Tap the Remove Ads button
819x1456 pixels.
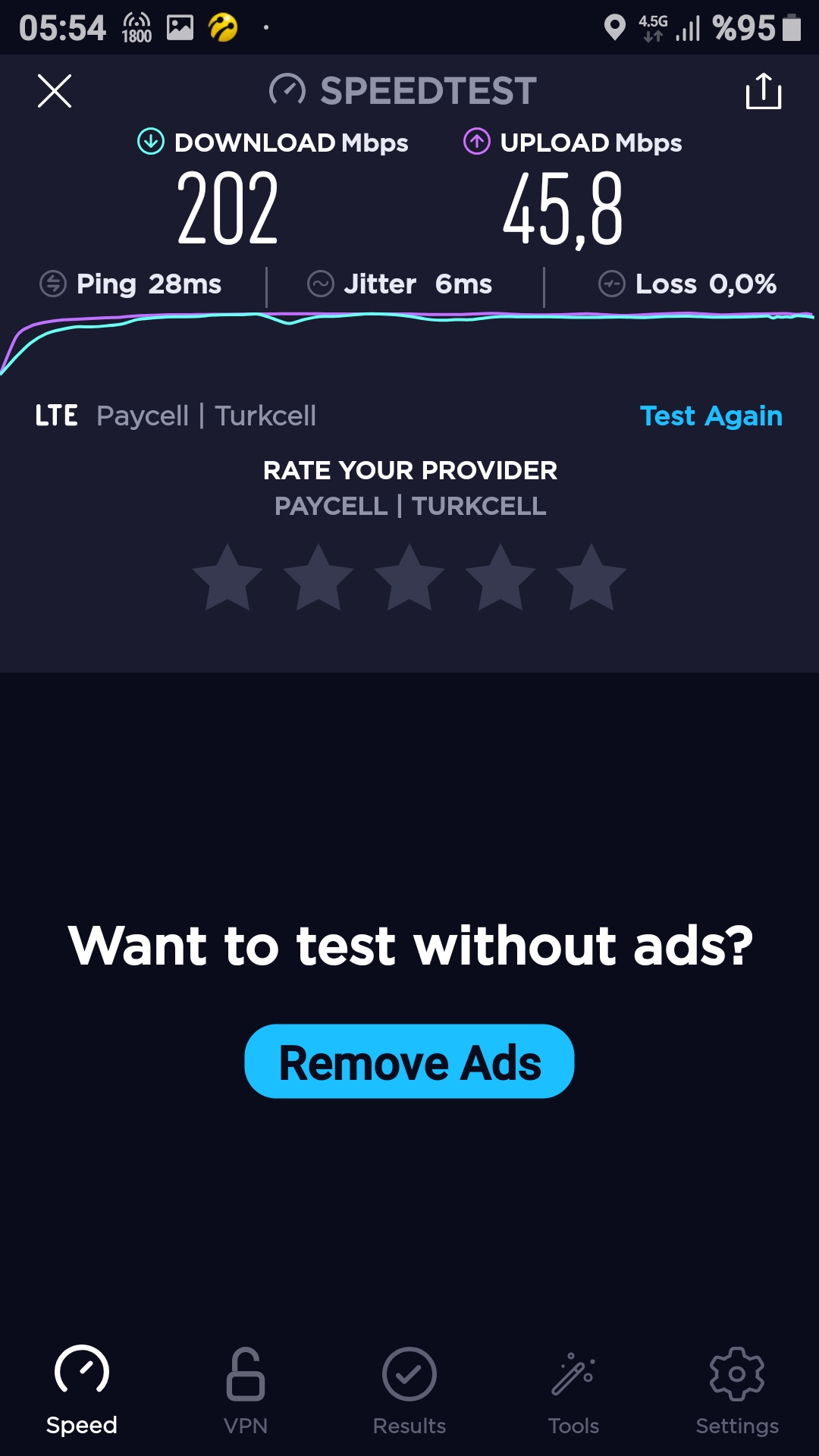point(409,1062)
